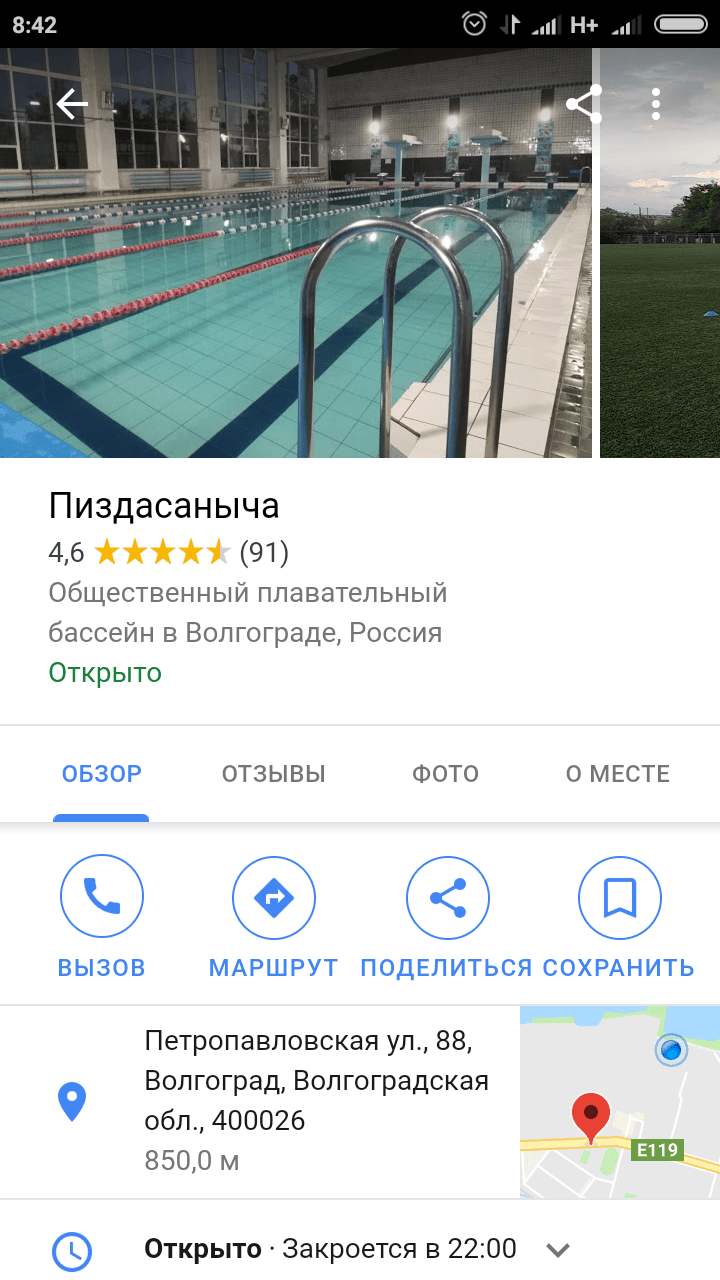The width and height of the screenshot is (720, 1280).
Task: Expand opening hours next to Закроется в 22:00
Action: coord(558,1250)
